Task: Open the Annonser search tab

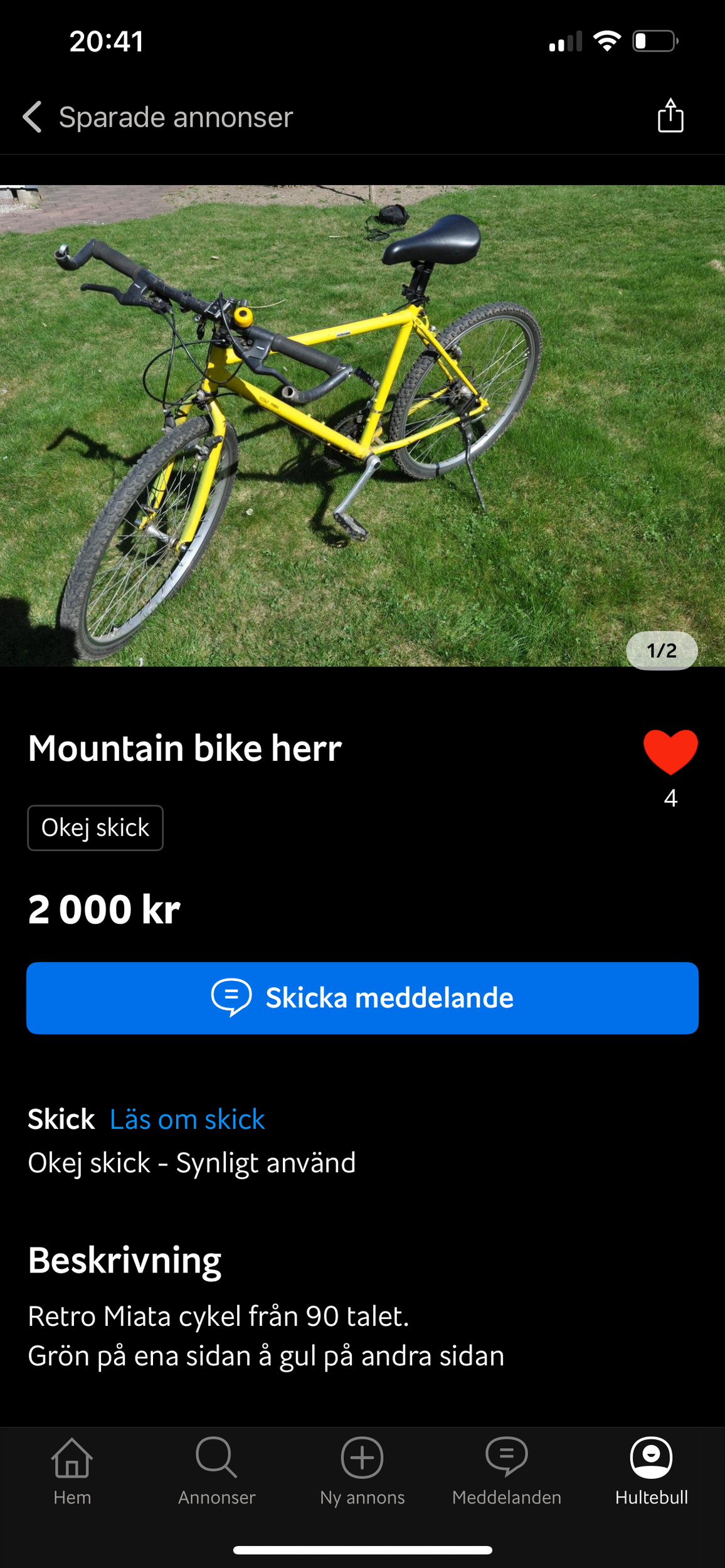Action: (x=217, y=1471)
